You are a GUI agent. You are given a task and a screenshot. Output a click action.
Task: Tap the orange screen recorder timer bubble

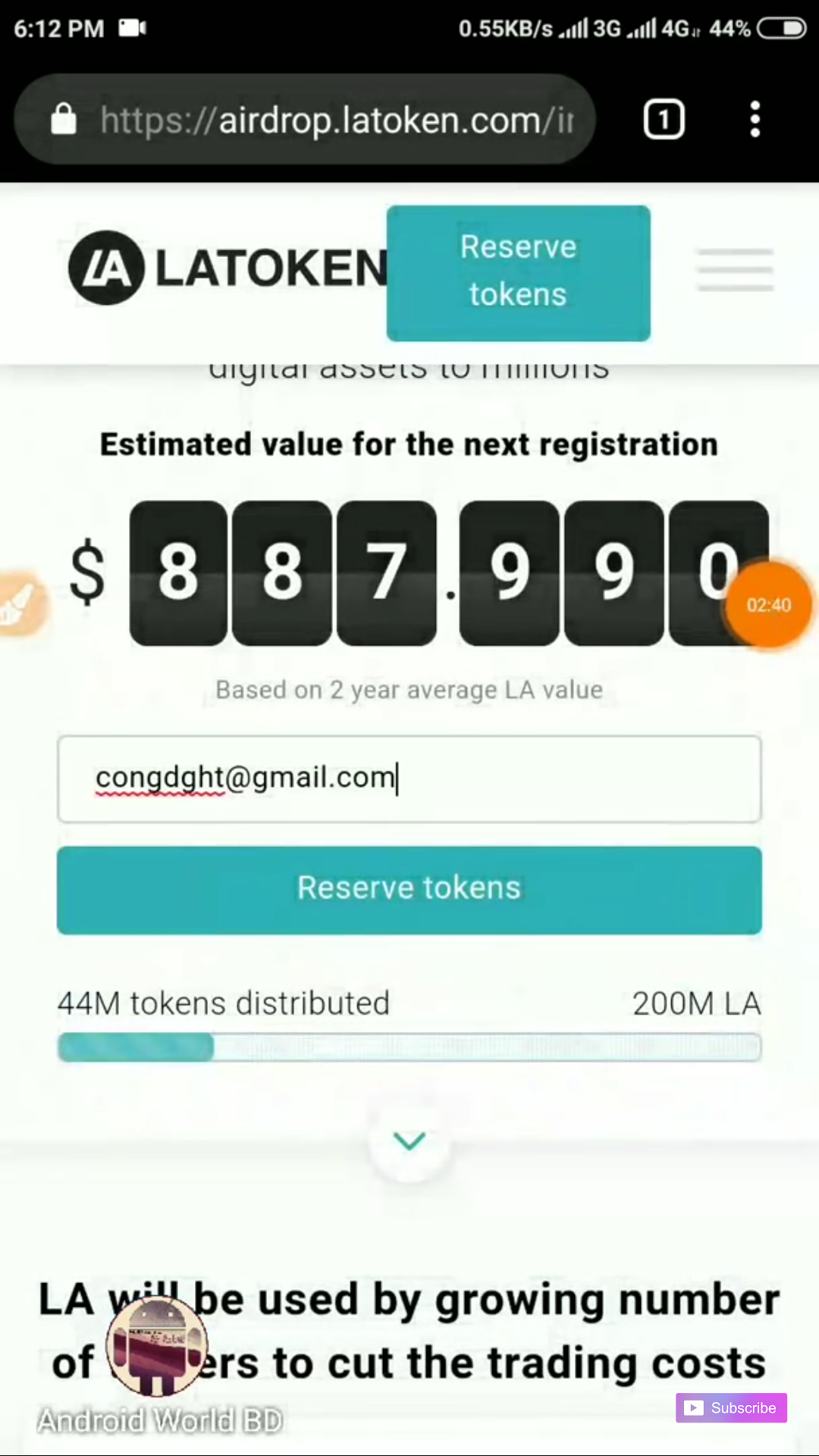768,605
